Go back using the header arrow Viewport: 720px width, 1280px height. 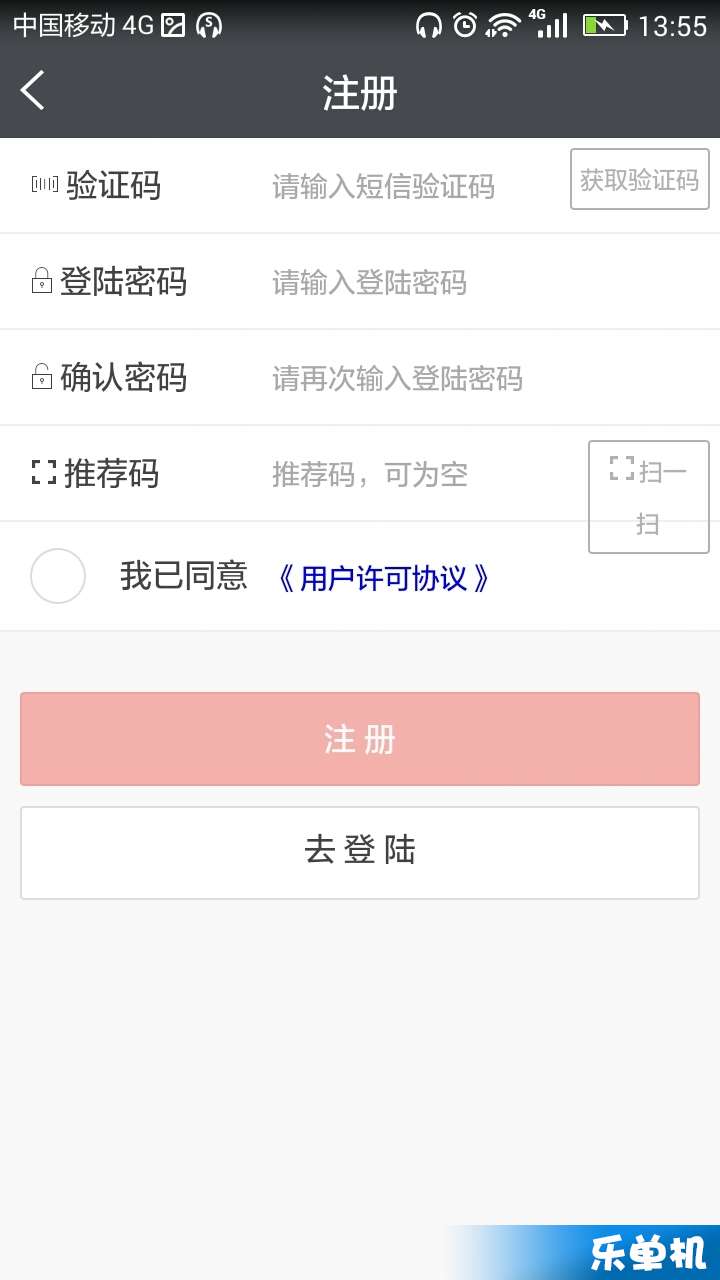pyautogui.click(x=33, y=91)
